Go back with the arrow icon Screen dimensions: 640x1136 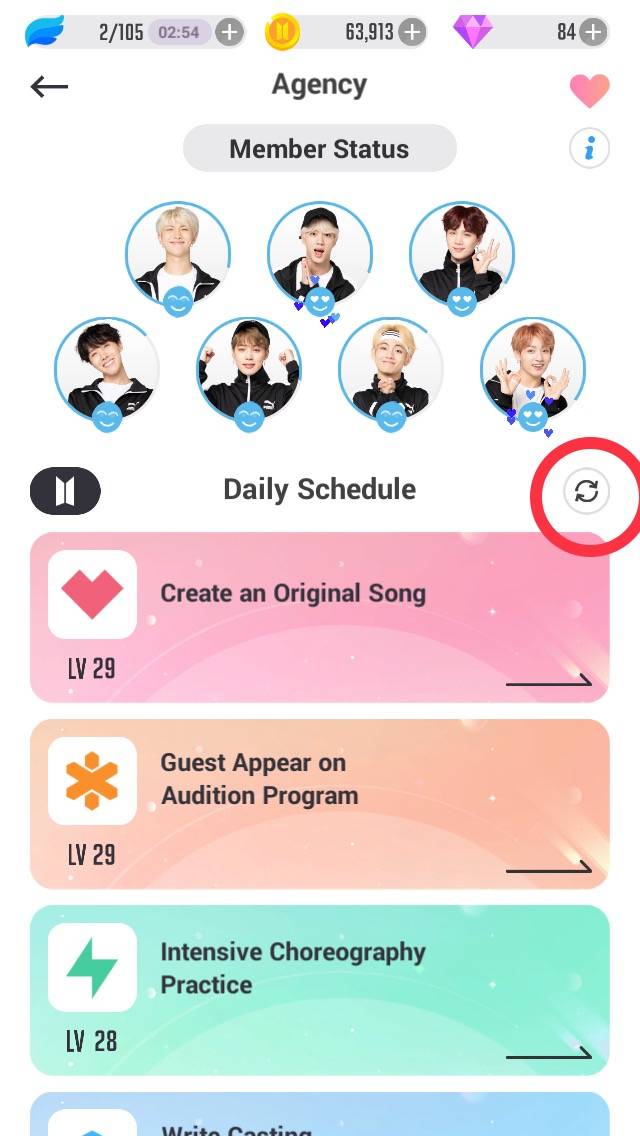click(49, 87)
